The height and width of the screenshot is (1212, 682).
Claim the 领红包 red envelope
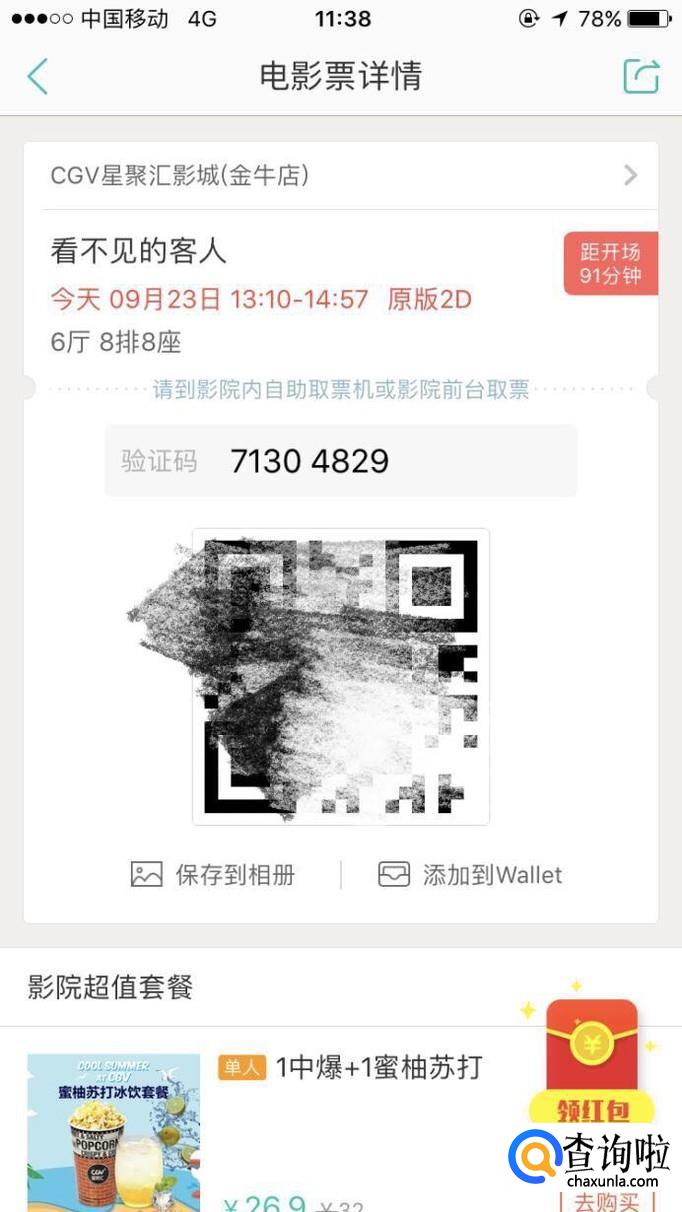click(592, 1064)
